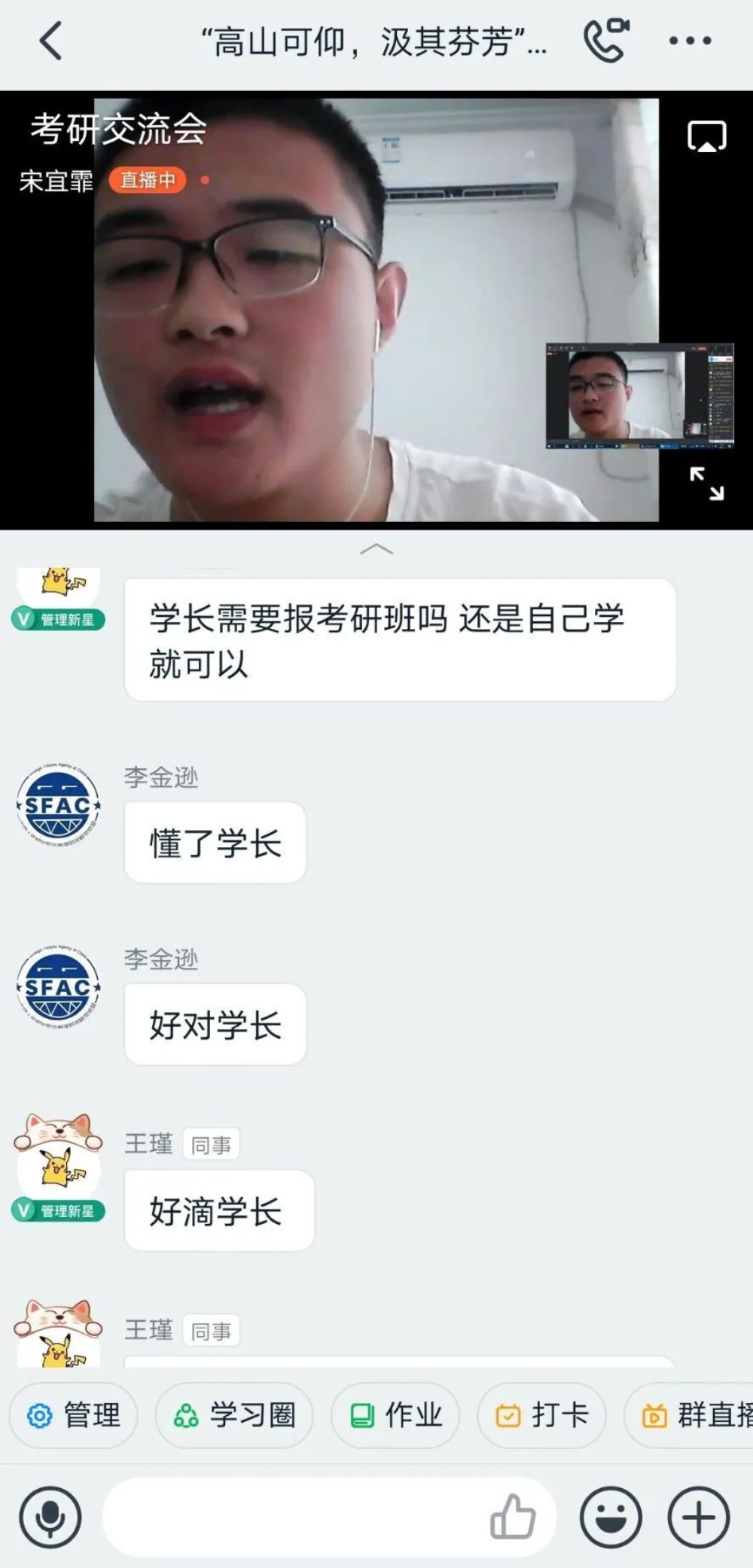Collapse the chat with the chevron arrow
The width and height of the screenshot is (753, 1568).
[x=376, y=550]
